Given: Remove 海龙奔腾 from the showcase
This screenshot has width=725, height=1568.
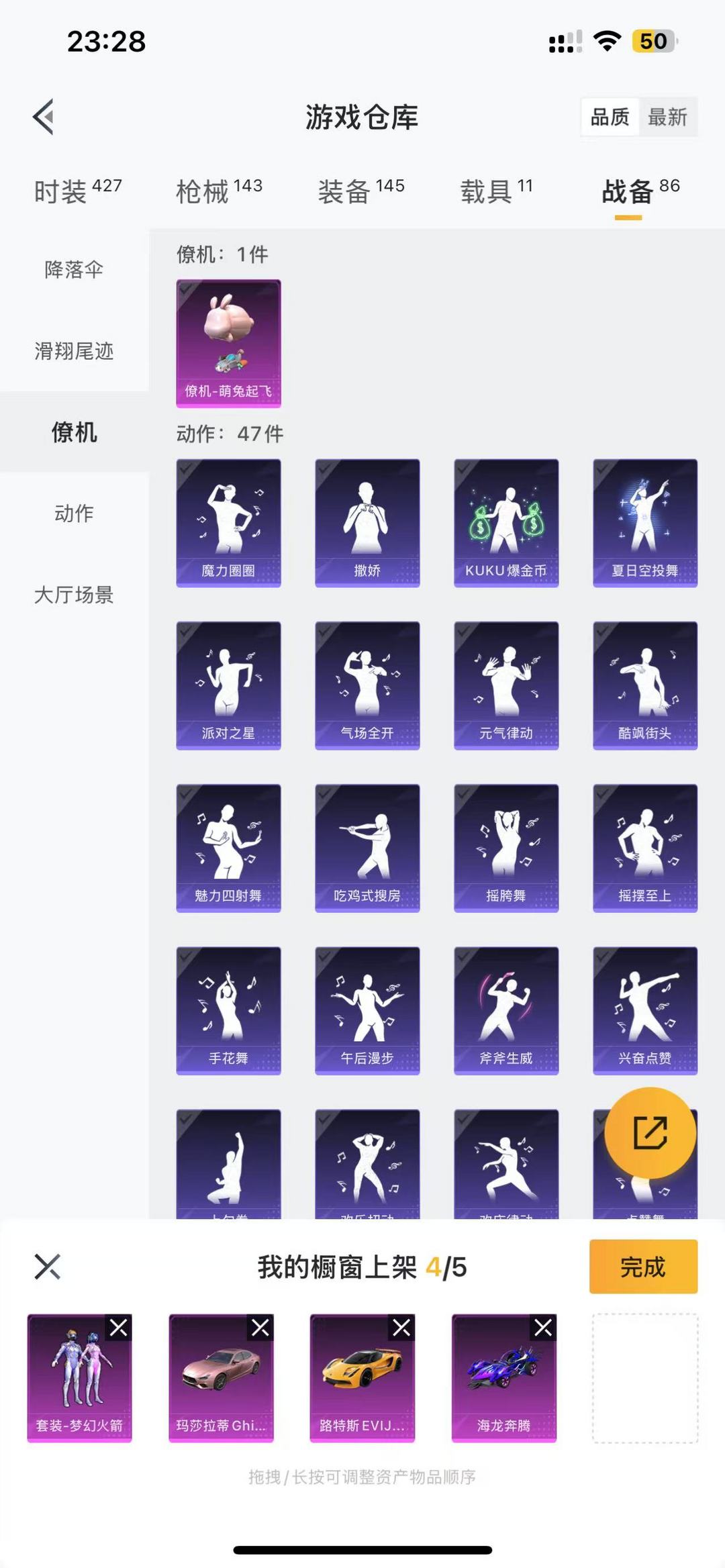Looking at the screenshot, I should 543,1327.
